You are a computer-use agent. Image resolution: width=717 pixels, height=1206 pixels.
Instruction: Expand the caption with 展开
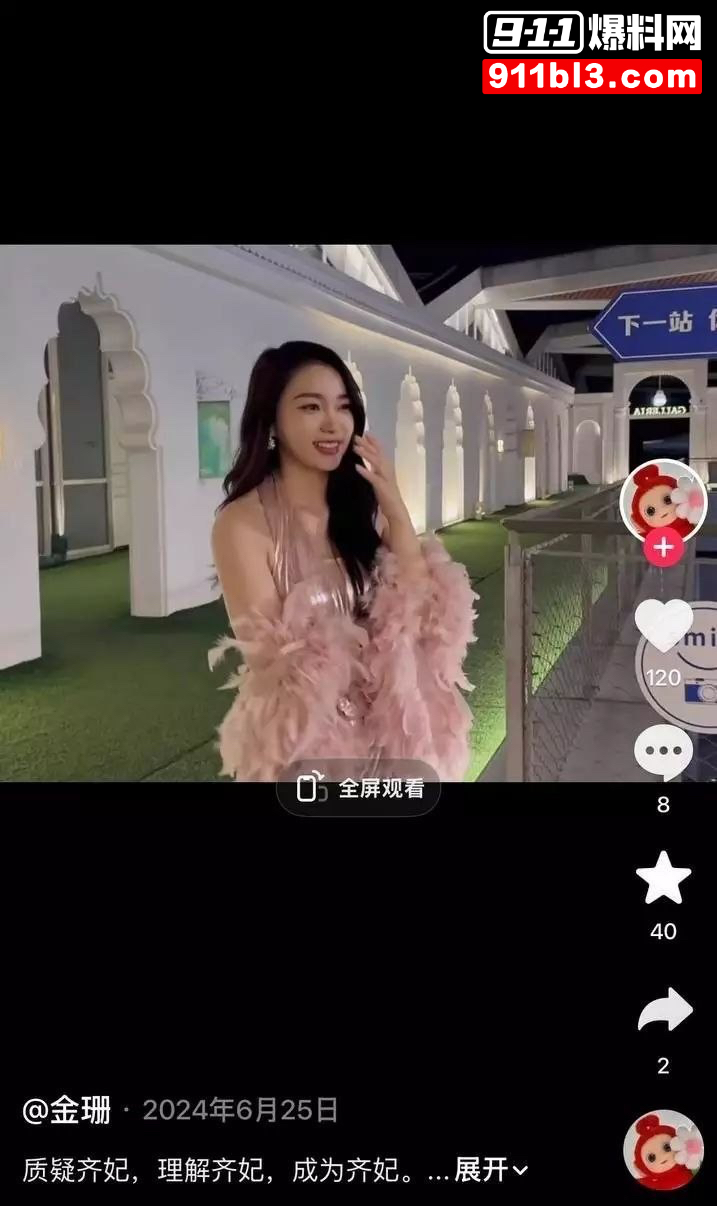coord(491,1169)
